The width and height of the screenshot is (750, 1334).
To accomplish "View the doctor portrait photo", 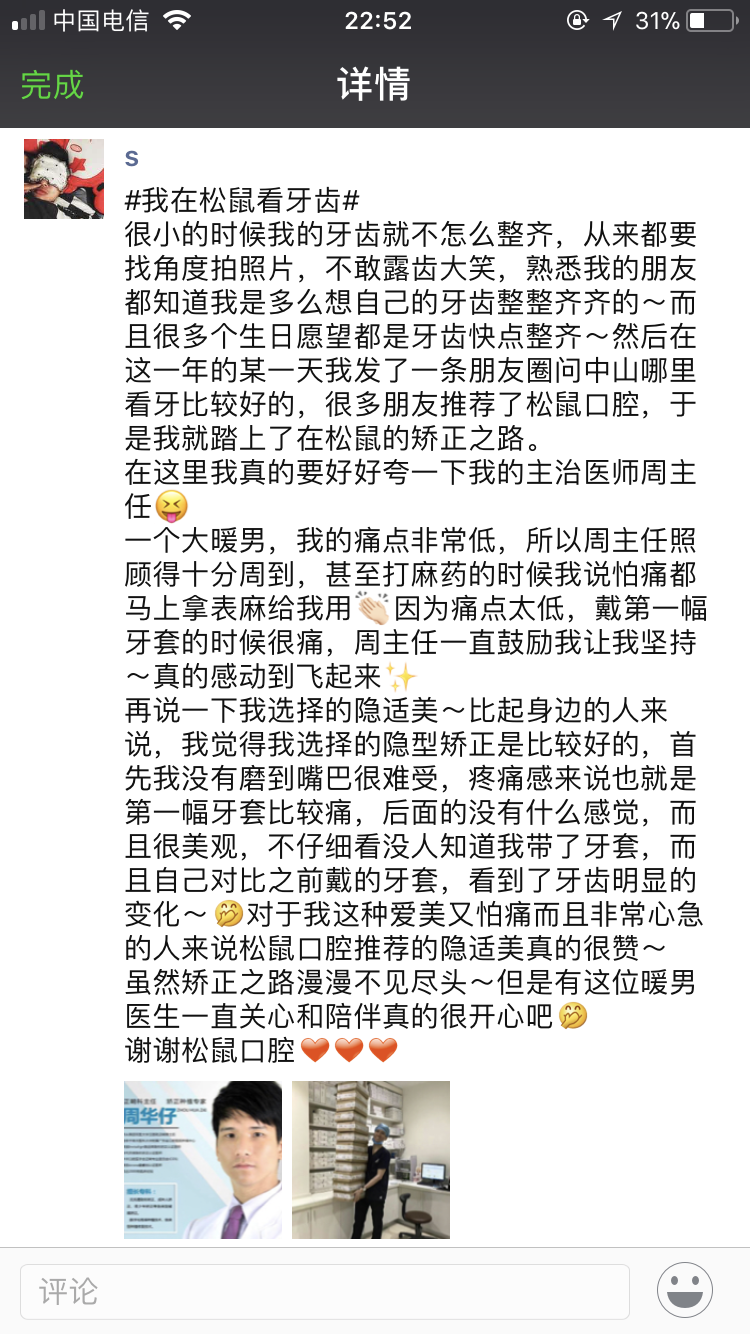I will [203, 1160].
